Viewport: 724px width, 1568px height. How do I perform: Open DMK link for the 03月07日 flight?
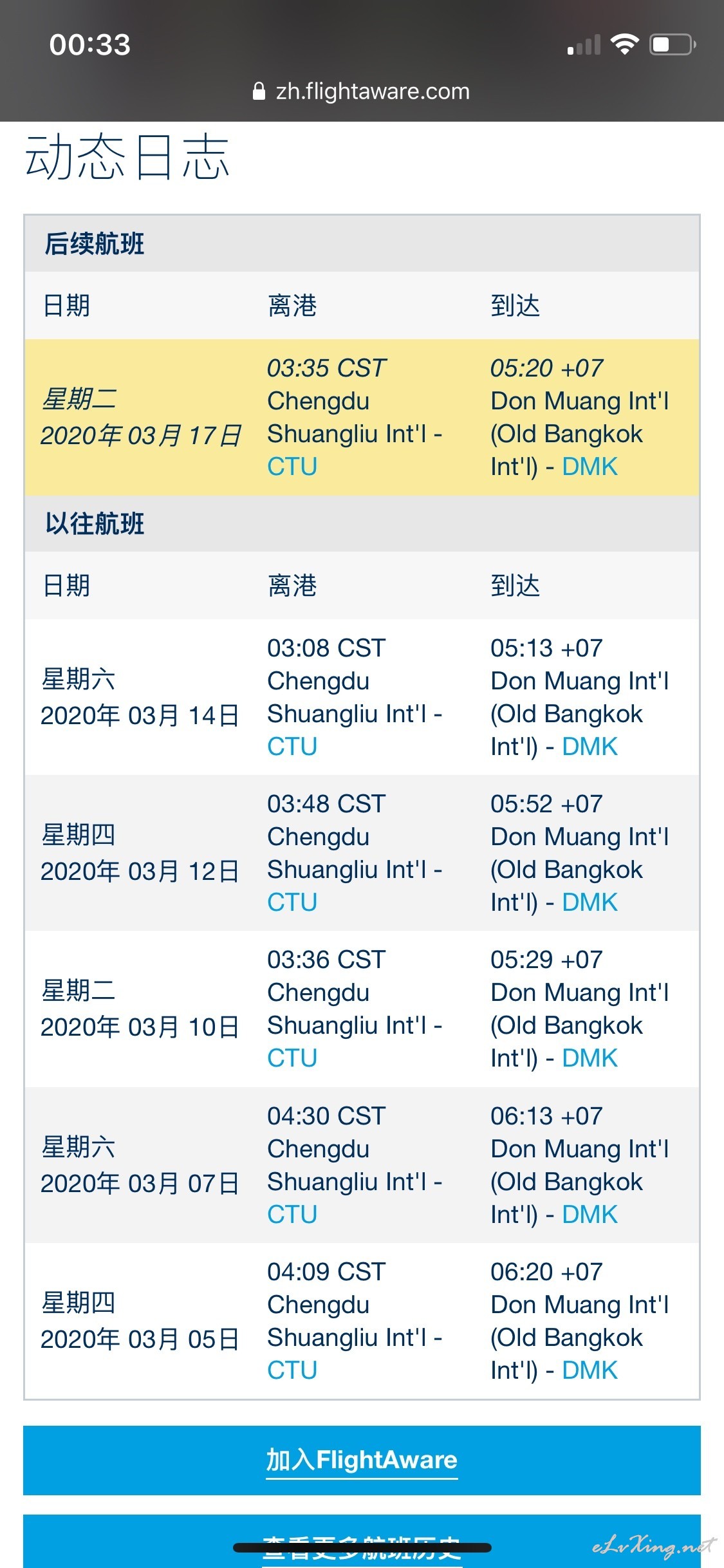[589, 1215]
